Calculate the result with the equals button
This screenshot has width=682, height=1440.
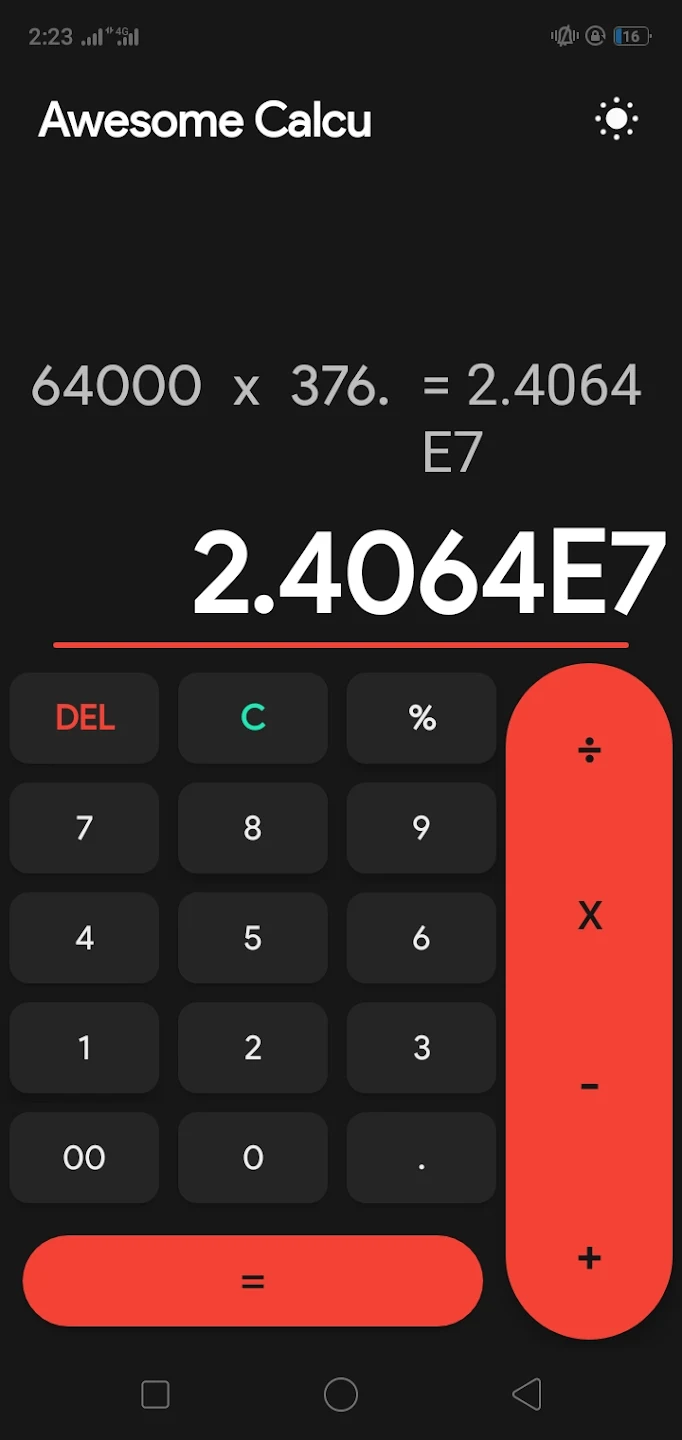pyautogui.click(x=253, y=1281)
